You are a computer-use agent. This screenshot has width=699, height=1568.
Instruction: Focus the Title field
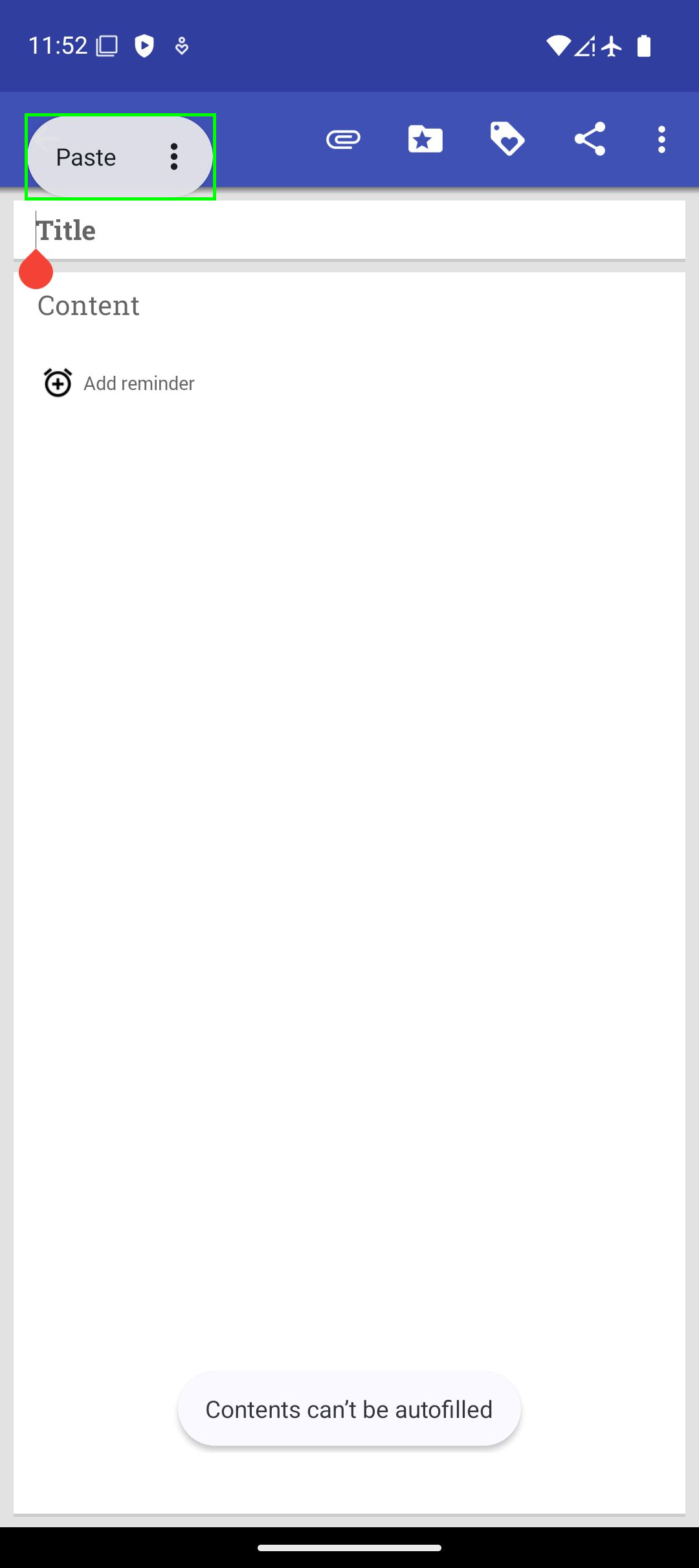(x=349, y=231)
